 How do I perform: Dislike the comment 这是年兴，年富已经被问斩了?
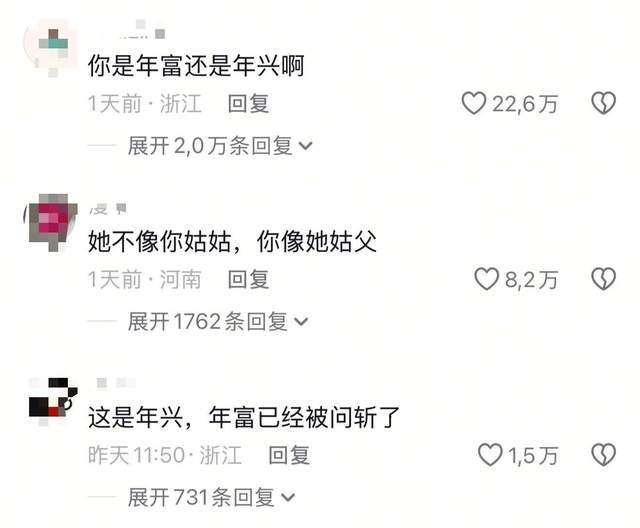point(603,455)
